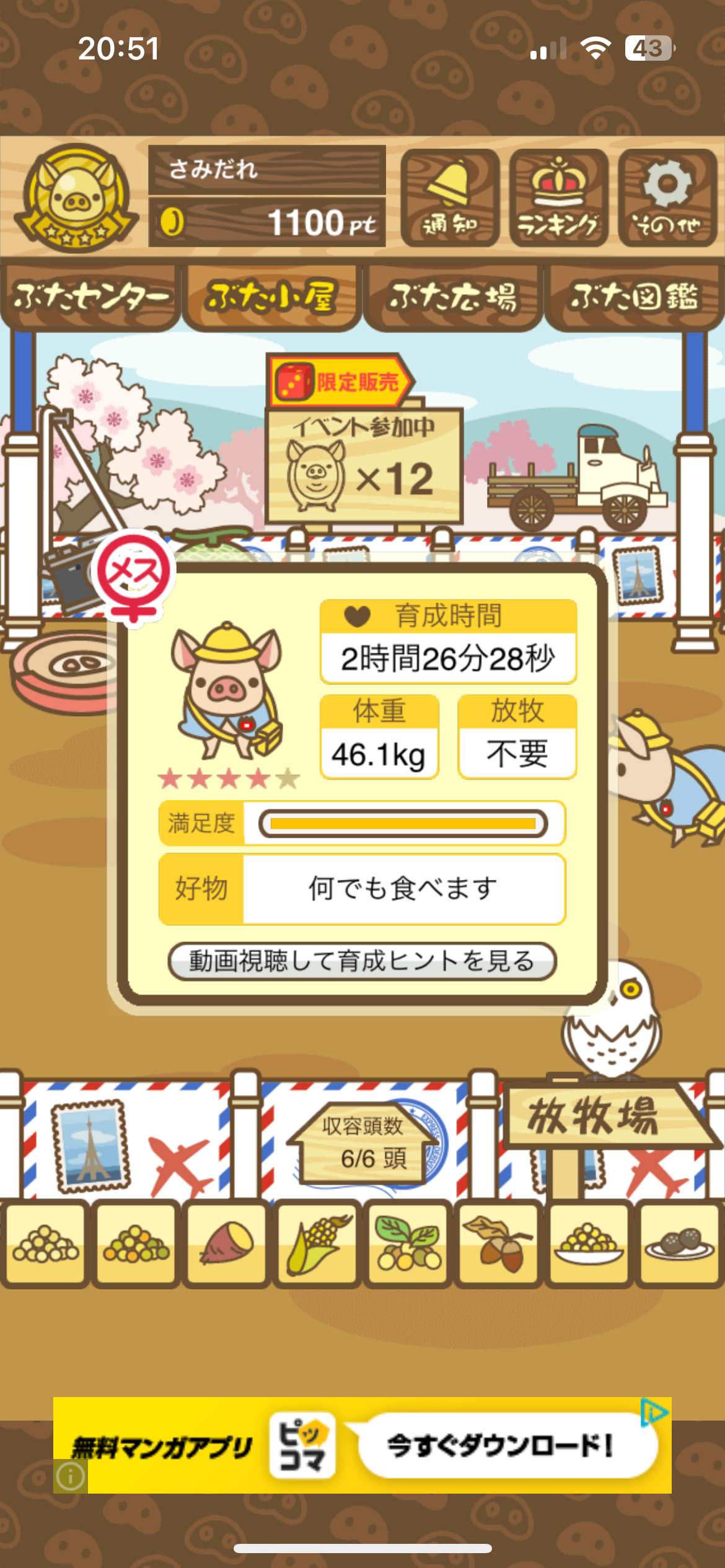Open the ランキング ranking screen

coord(558,198)
